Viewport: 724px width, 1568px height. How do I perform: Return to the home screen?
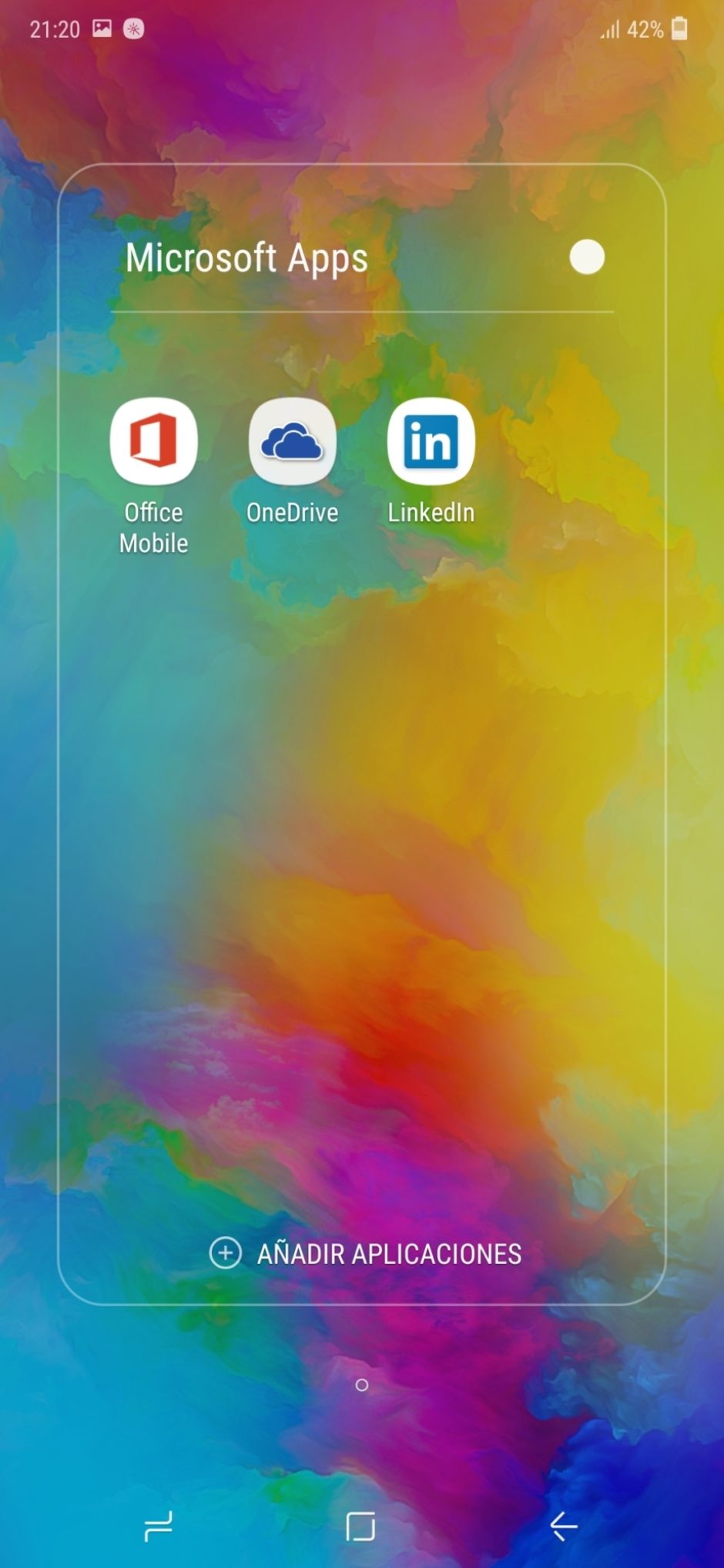pos(360,1526)
